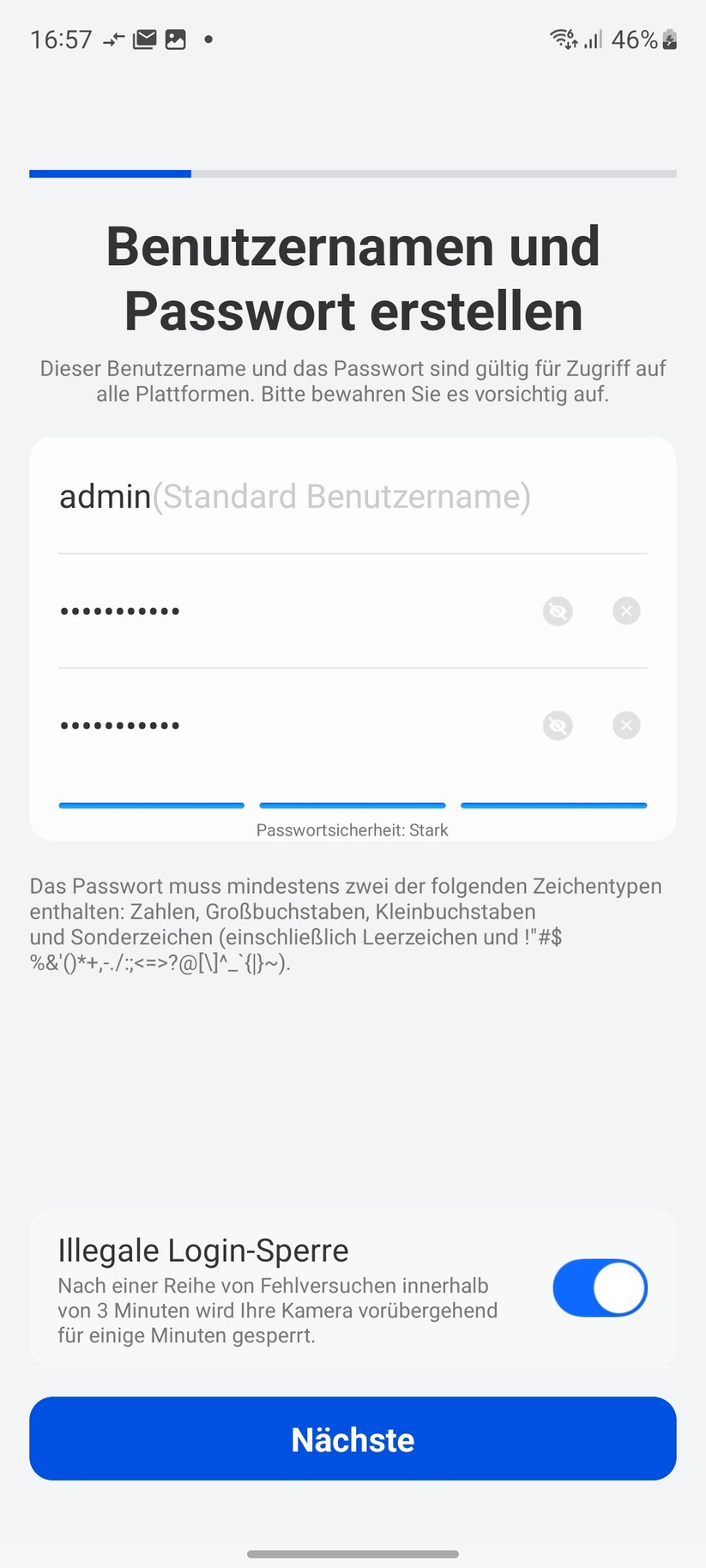The image size is (706, 1568).
Task: Show the confirmation password with the eye icon
Action: click(x=558, y=725)
